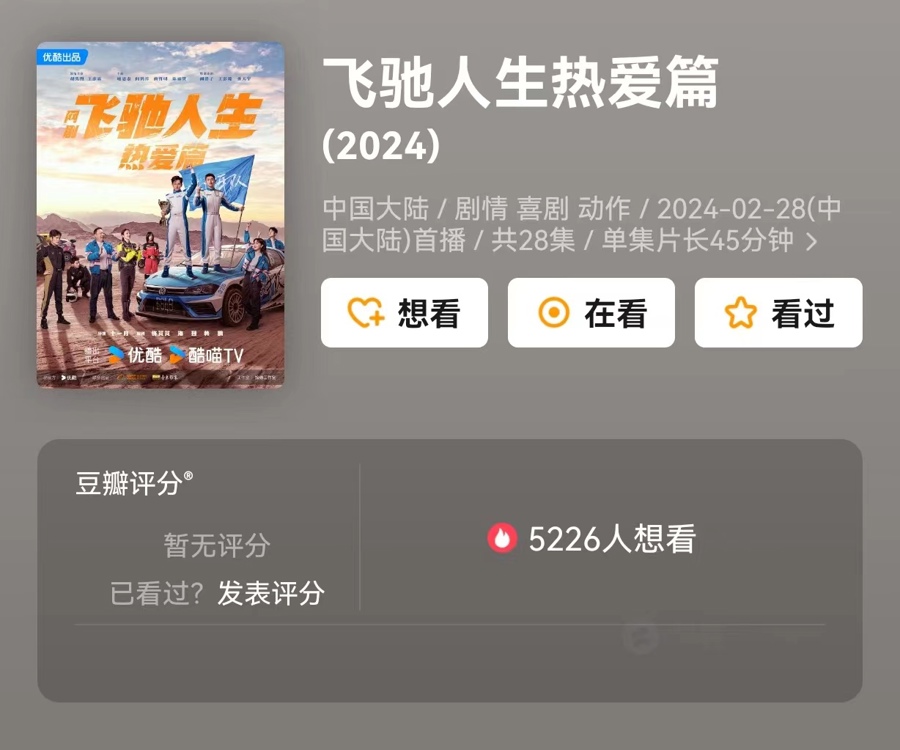Mark the show as 想看
900x750 pixels.
(404, 313)
